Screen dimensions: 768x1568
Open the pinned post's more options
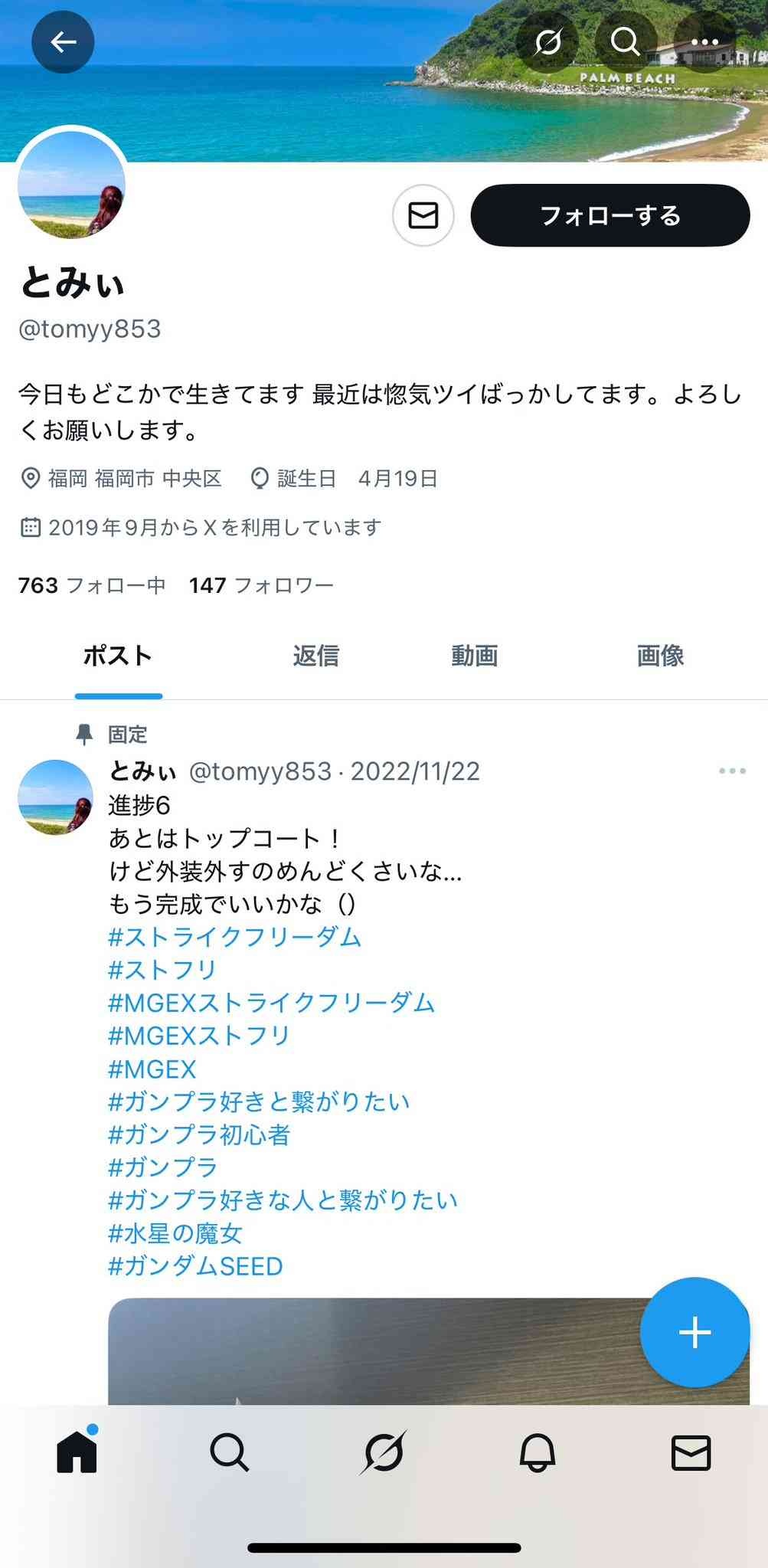click(x=732, y=771)
